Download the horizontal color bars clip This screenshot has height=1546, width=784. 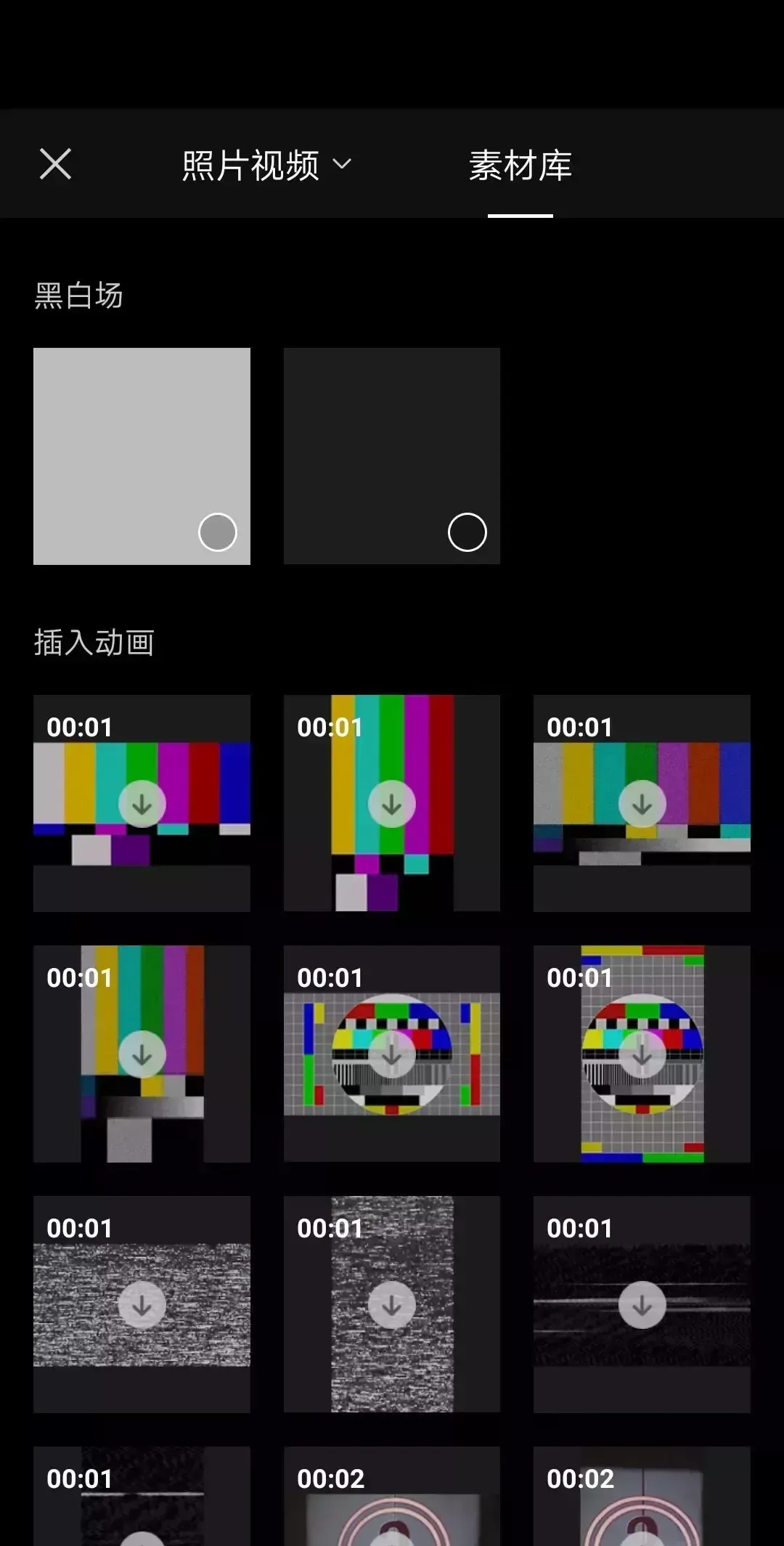click(142, 804)
